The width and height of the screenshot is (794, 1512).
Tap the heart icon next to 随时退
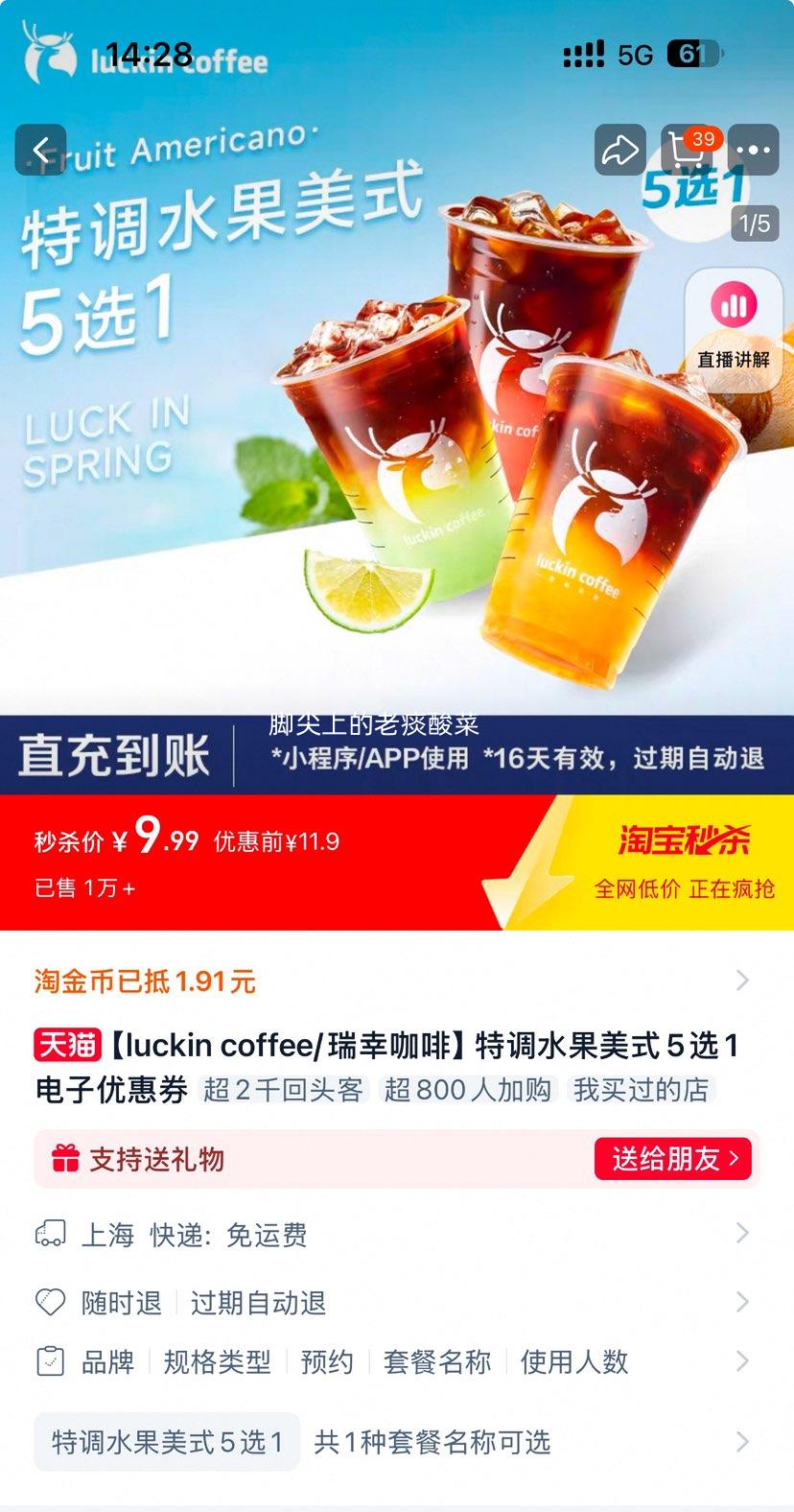[x=49, y=1302]
